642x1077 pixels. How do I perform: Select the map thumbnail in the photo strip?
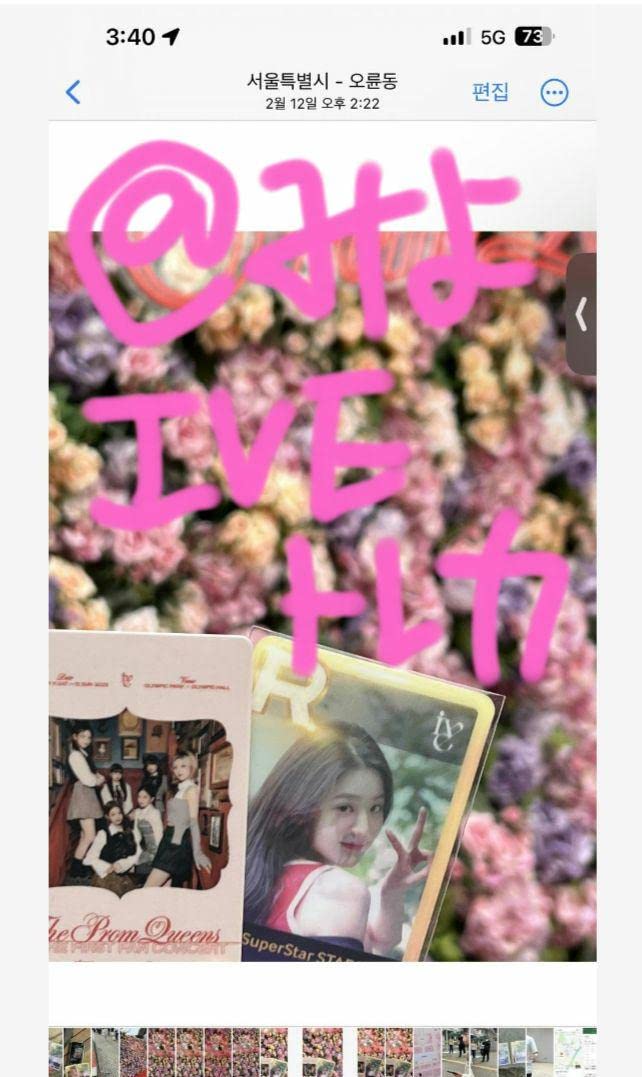tap(574, 1051)
